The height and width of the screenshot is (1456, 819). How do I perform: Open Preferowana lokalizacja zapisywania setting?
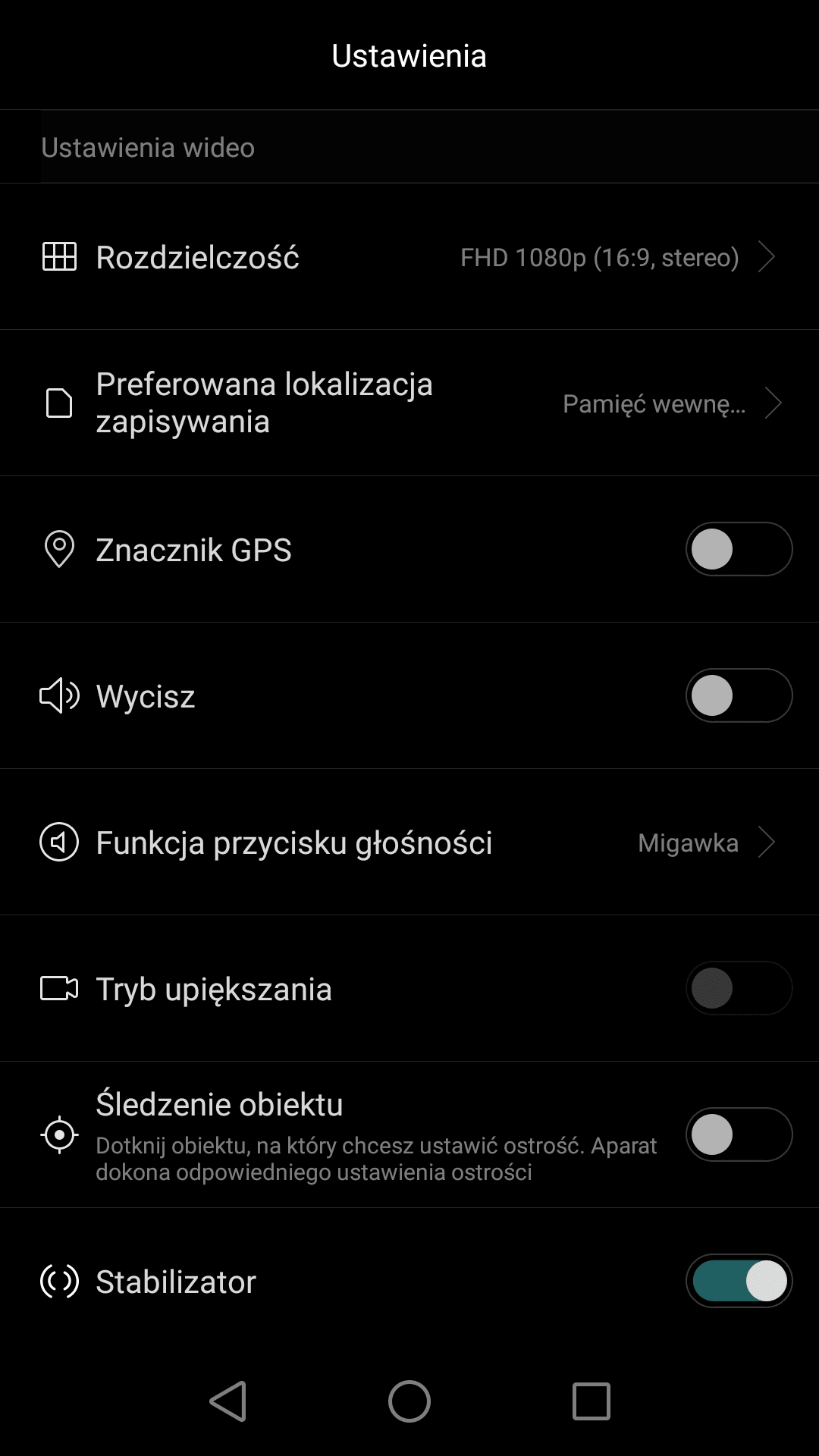tap(409, 403)
